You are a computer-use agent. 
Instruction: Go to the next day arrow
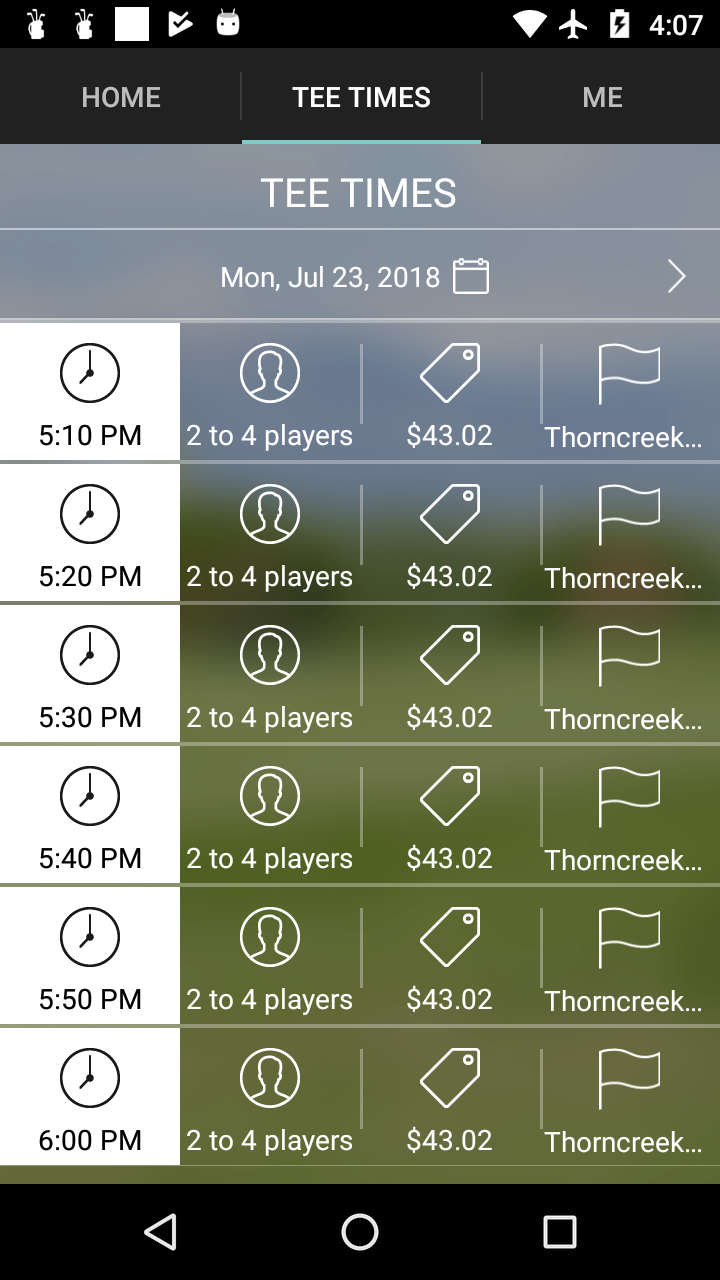click(x=677, y=276)
